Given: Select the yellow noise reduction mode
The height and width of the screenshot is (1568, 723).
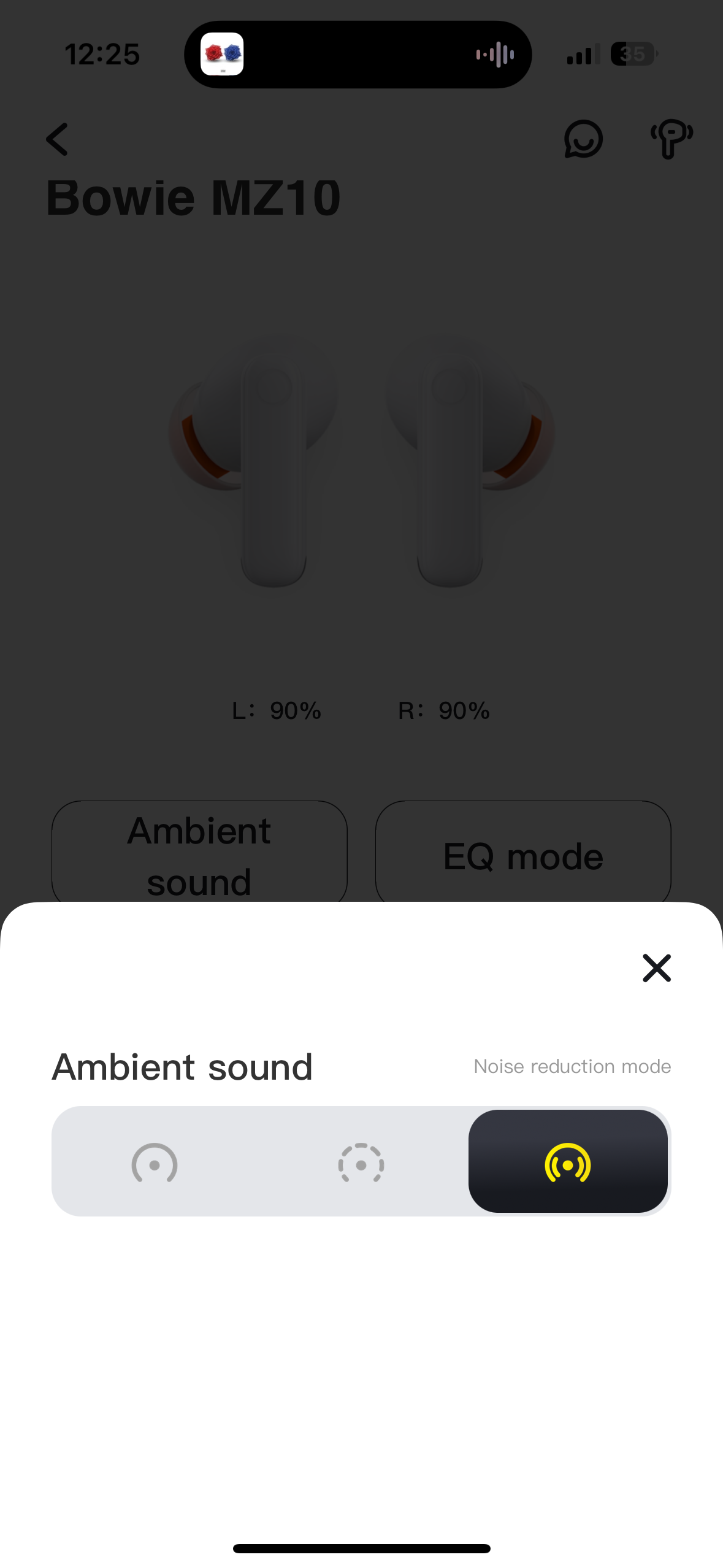Looking at the screenshot, I should click(x=568, y=1162).
